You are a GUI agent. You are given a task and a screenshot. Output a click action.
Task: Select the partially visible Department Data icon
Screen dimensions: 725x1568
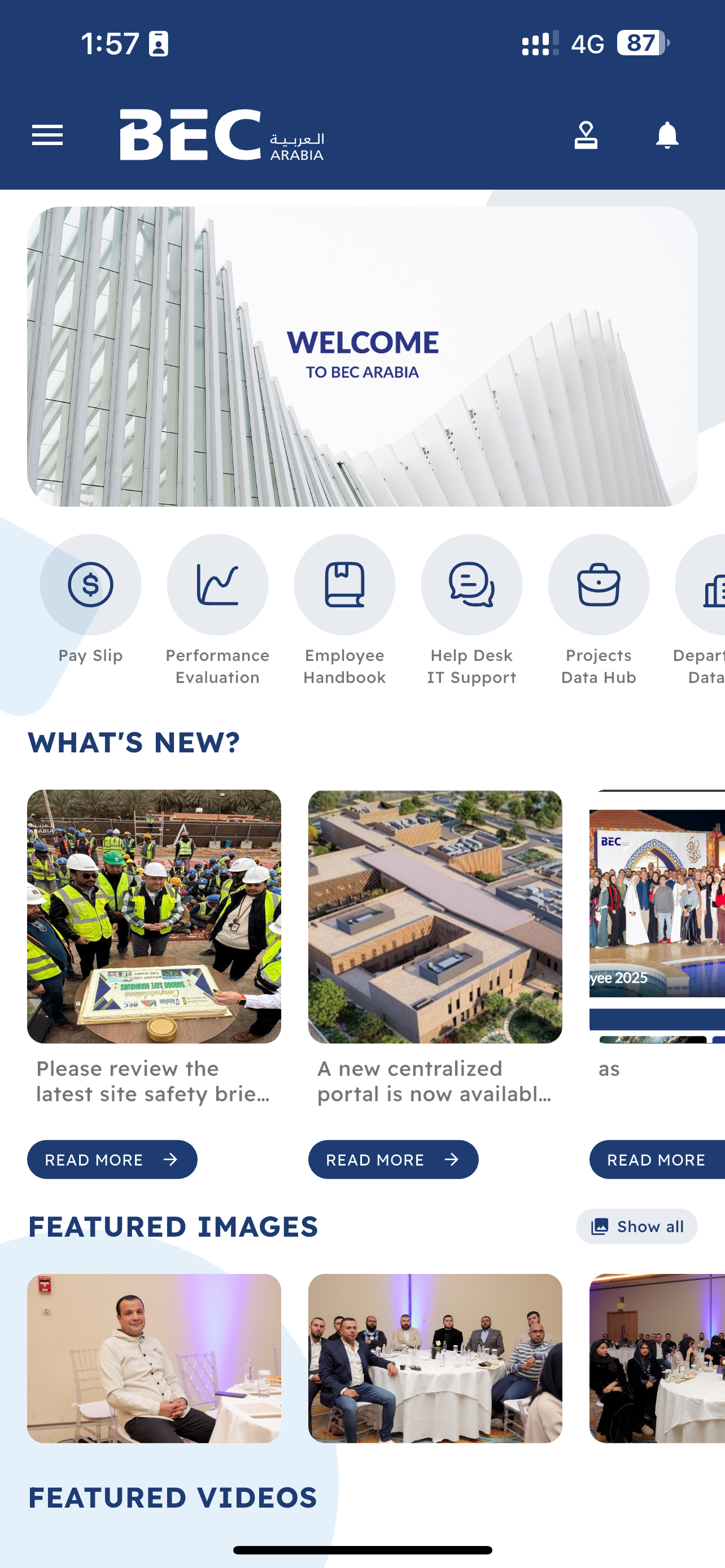tap(712, 584)
